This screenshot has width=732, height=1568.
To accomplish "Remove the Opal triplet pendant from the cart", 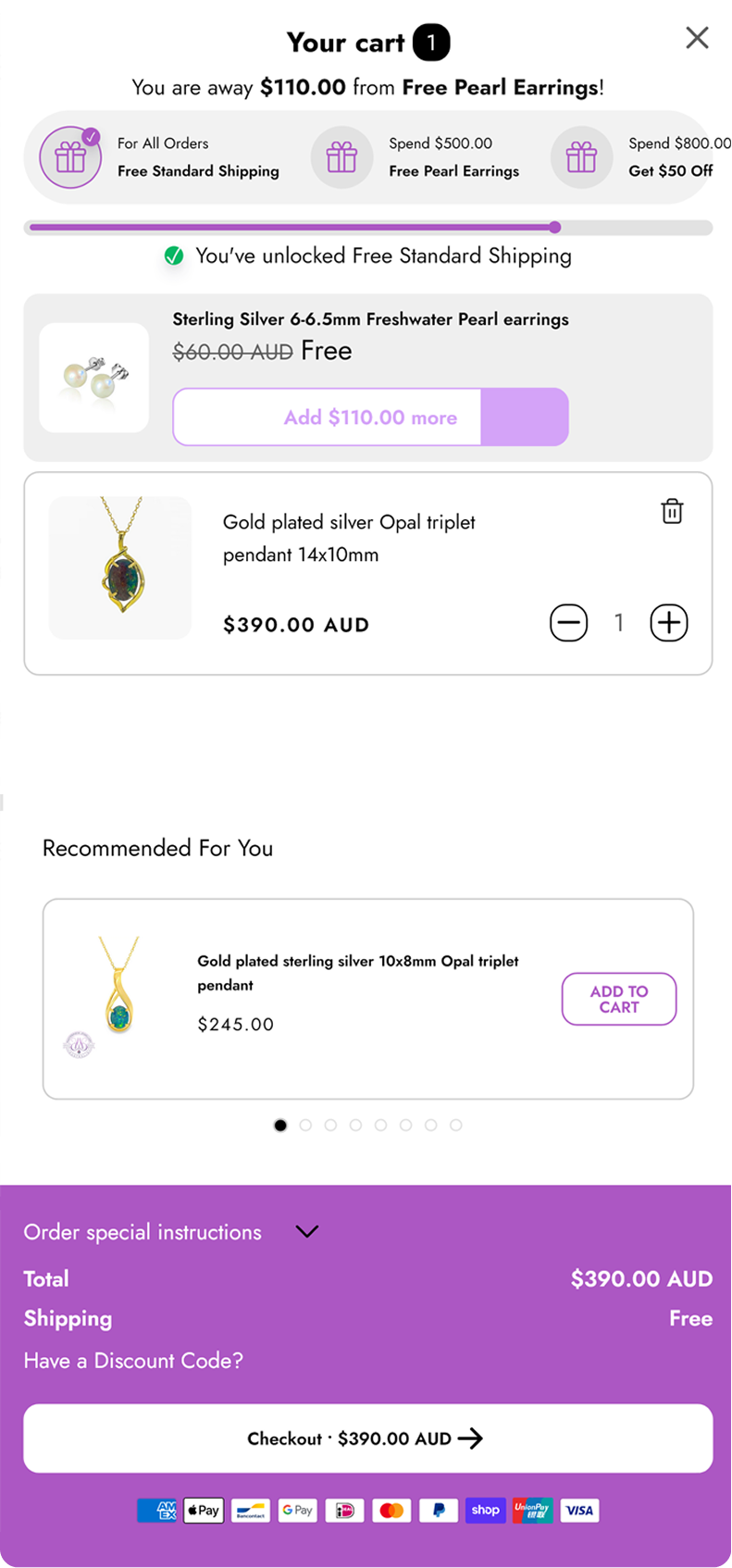I will pos(672,511).
